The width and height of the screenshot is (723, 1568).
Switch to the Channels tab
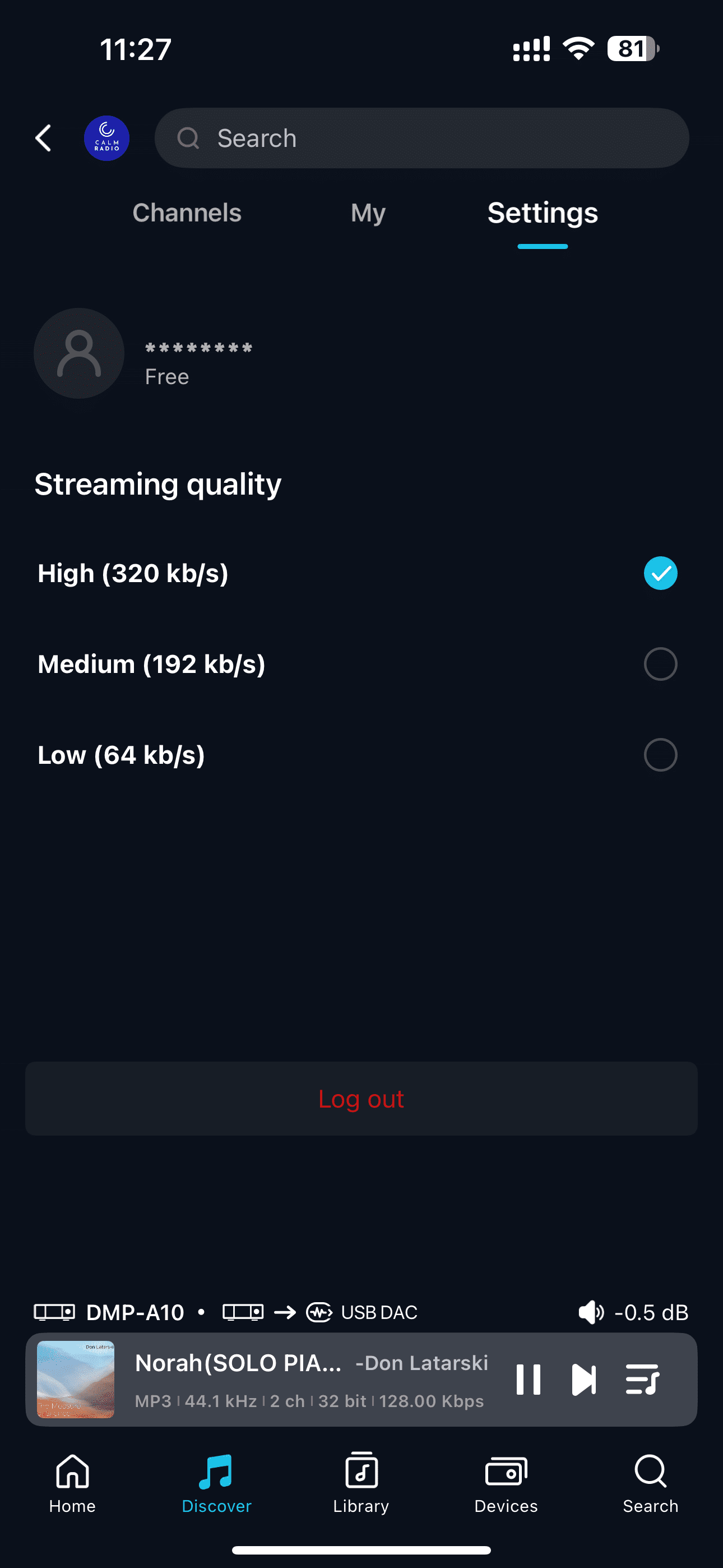click(x=187, y=213)
